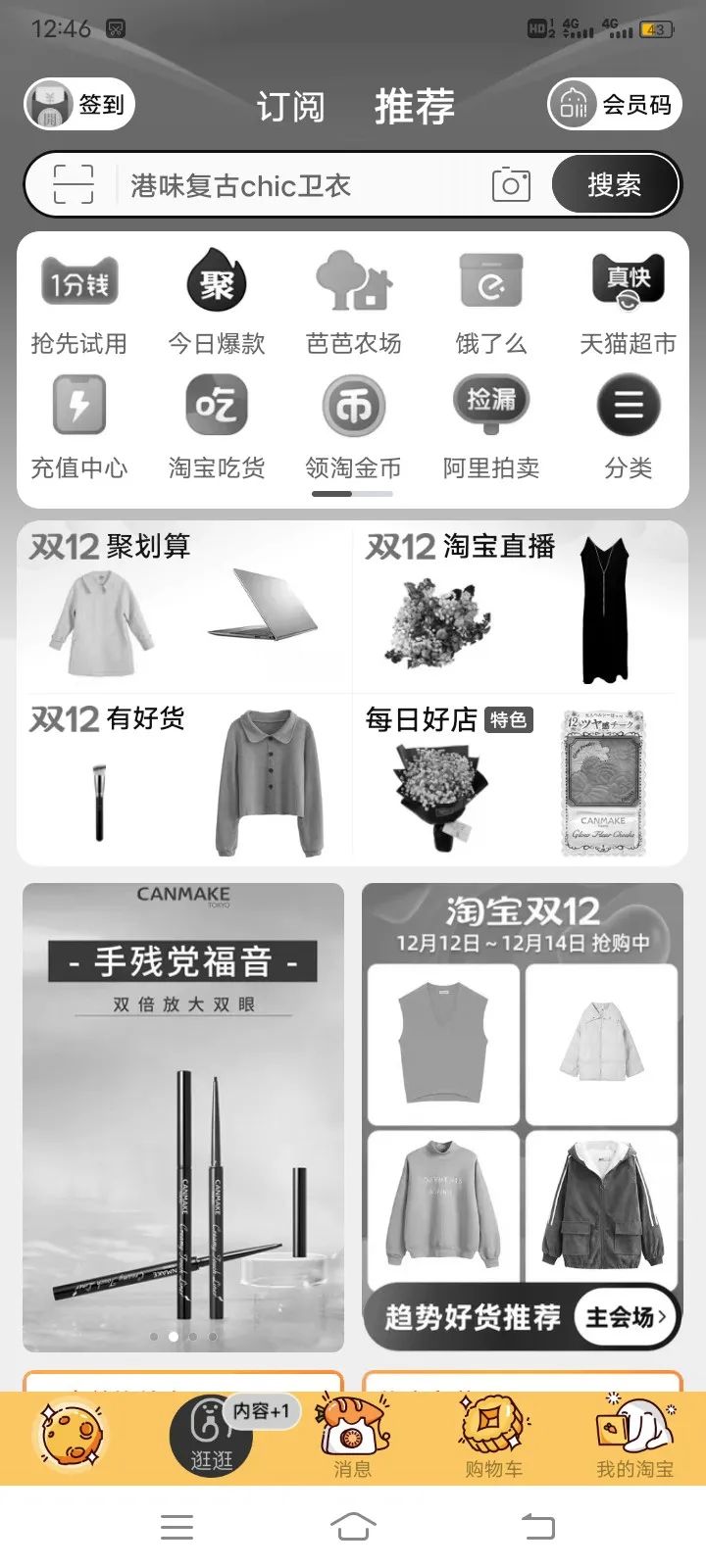
Task: Tap the 签到 check-in button
Action: 78,104
